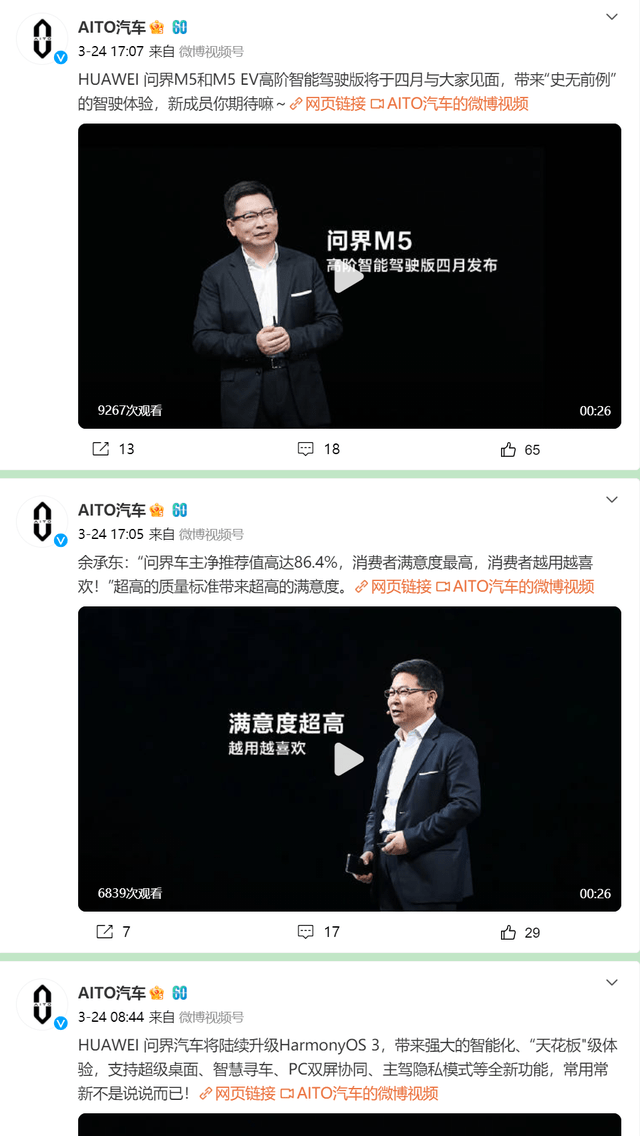Screen dimensions: 640x1136
Task: Open 网页链接 in the 问界M5 post
Action: [x=326, y=104]
